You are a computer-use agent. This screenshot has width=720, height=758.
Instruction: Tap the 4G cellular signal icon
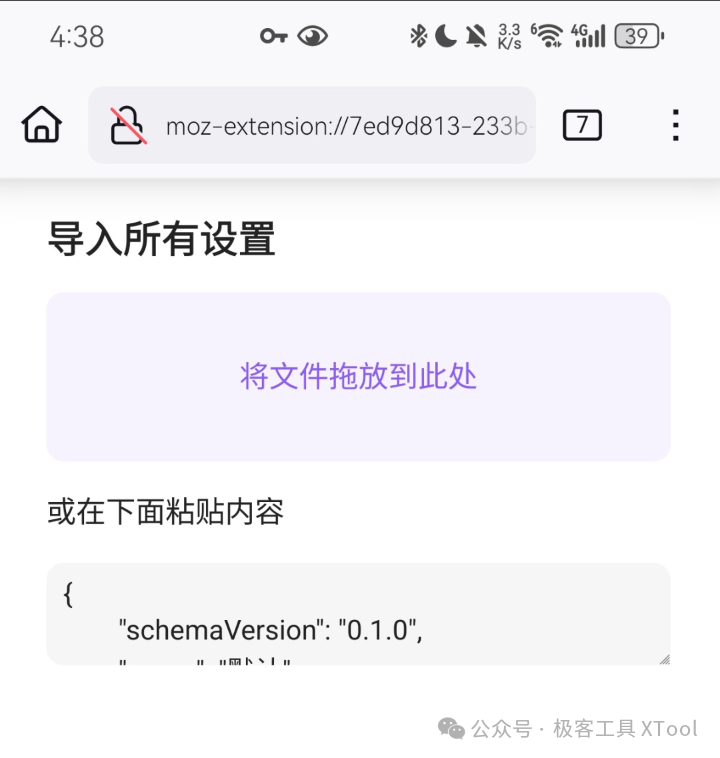point(590,35)
